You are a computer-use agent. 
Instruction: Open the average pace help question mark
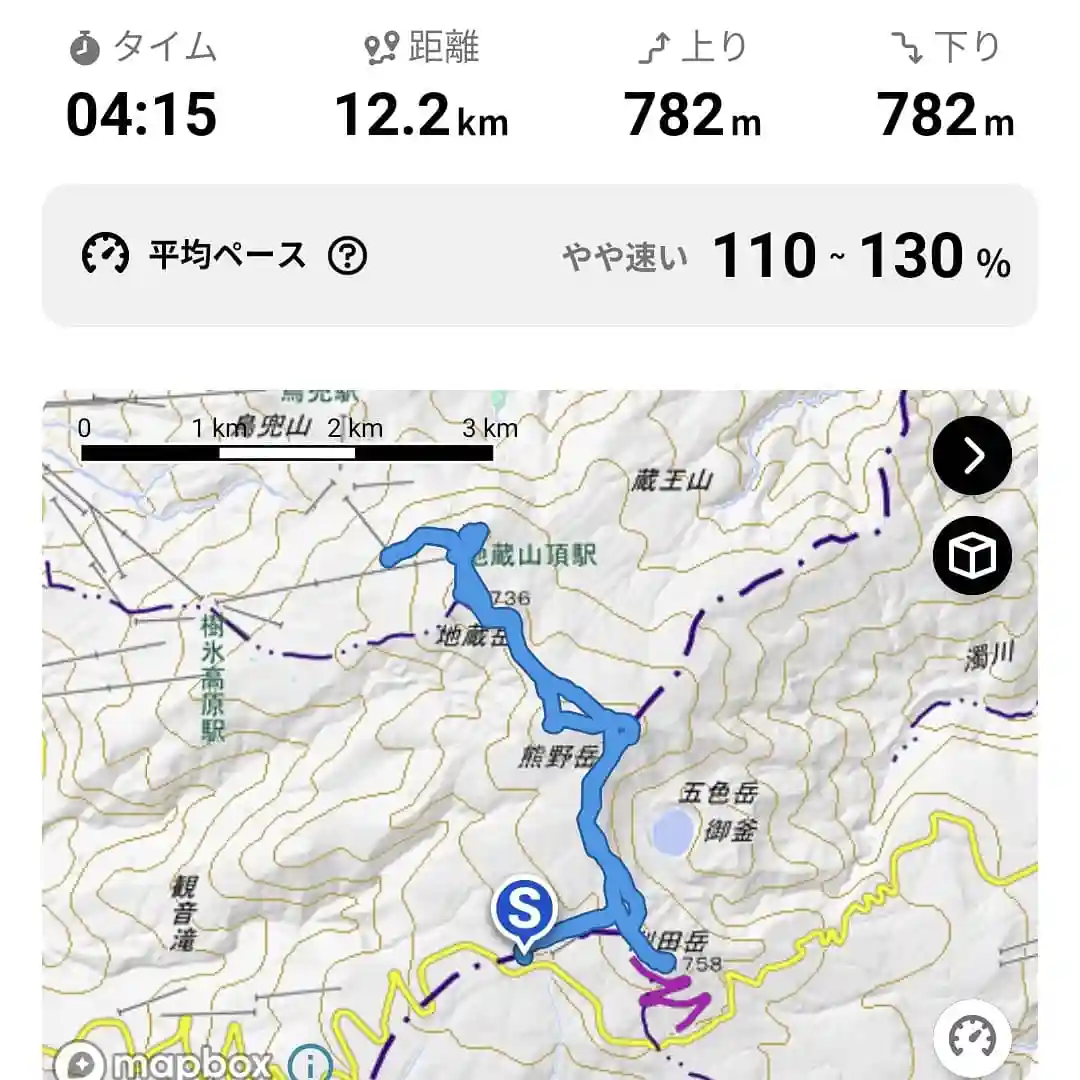(x=348, y=257)
